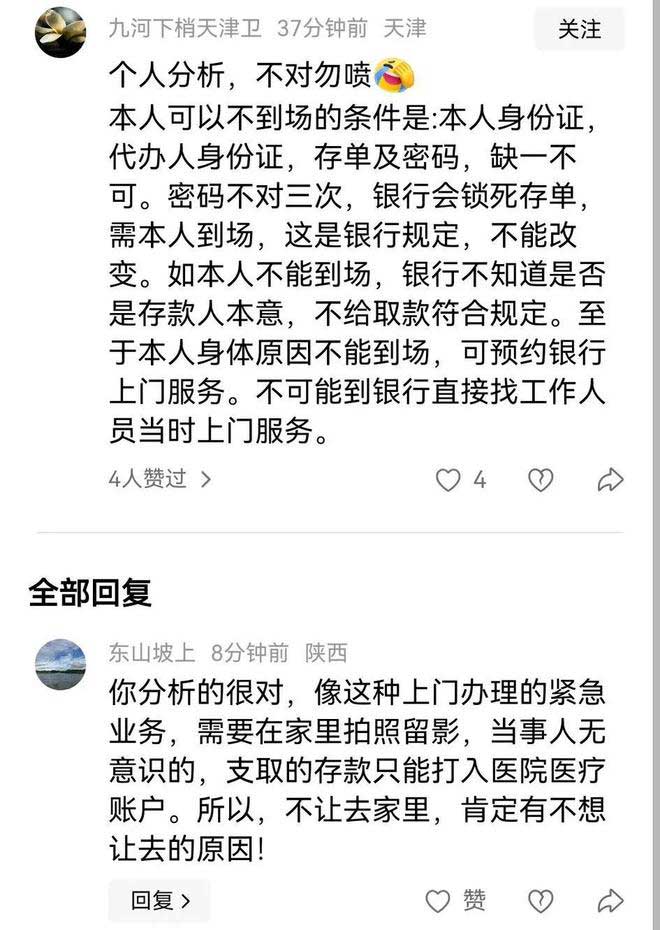Dislike 九河下梢天津卫's comment
Screen dimensions: 660x930
(x=540, y=480)
